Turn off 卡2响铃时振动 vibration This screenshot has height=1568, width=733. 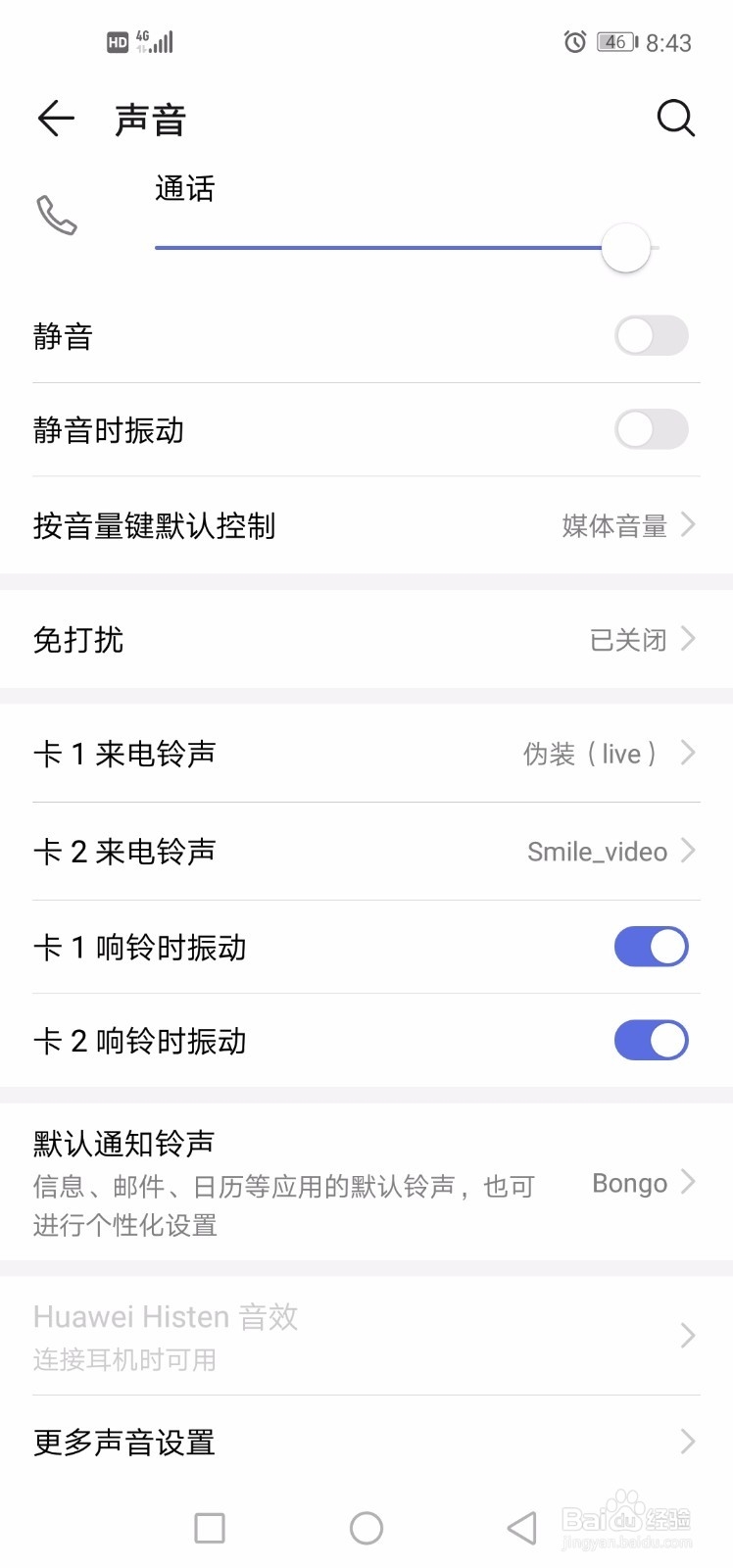(x=651, y=1040)
